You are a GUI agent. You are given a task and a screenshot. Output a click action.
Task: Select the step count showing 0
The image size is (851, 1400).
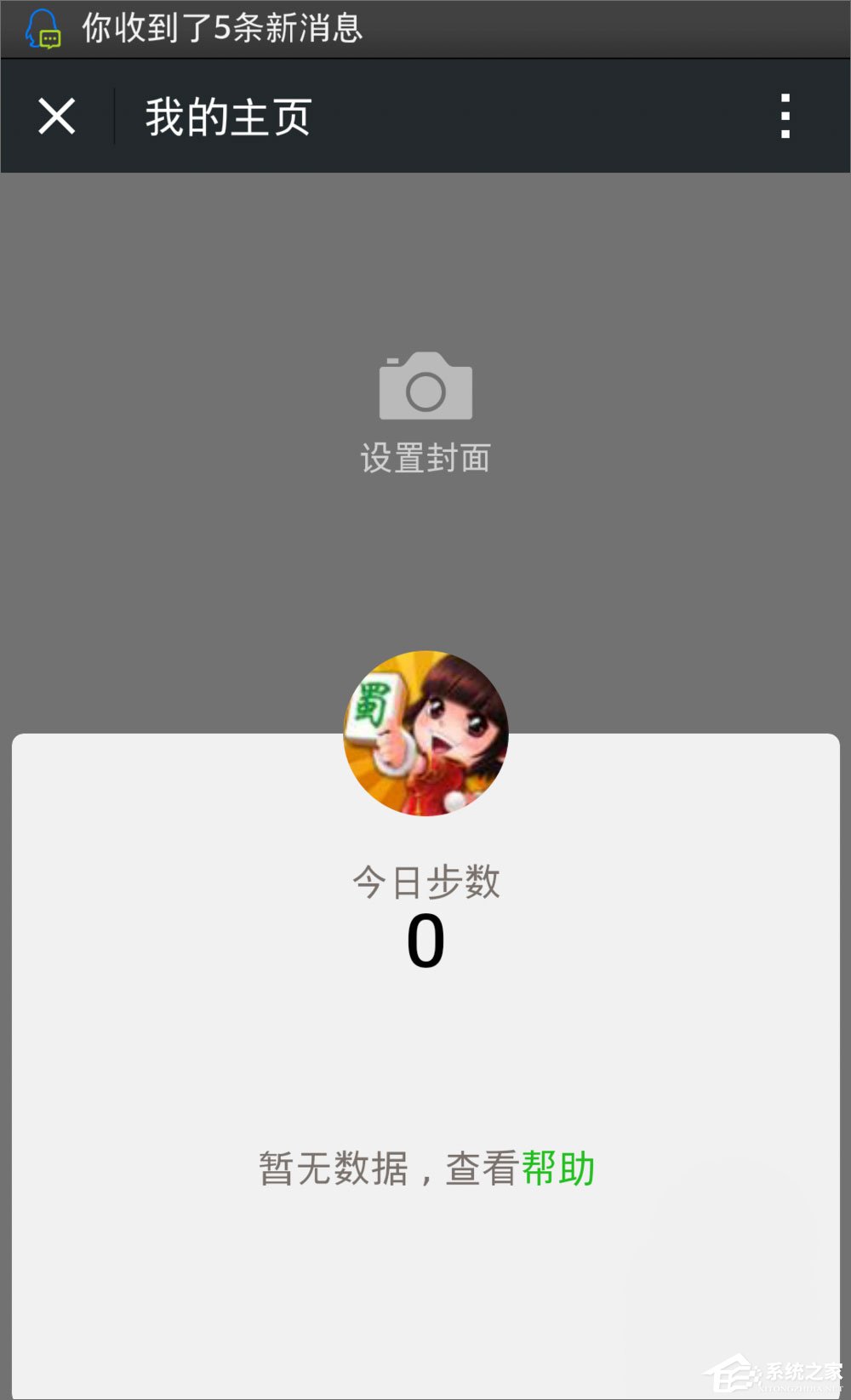(x=426, y=940)
